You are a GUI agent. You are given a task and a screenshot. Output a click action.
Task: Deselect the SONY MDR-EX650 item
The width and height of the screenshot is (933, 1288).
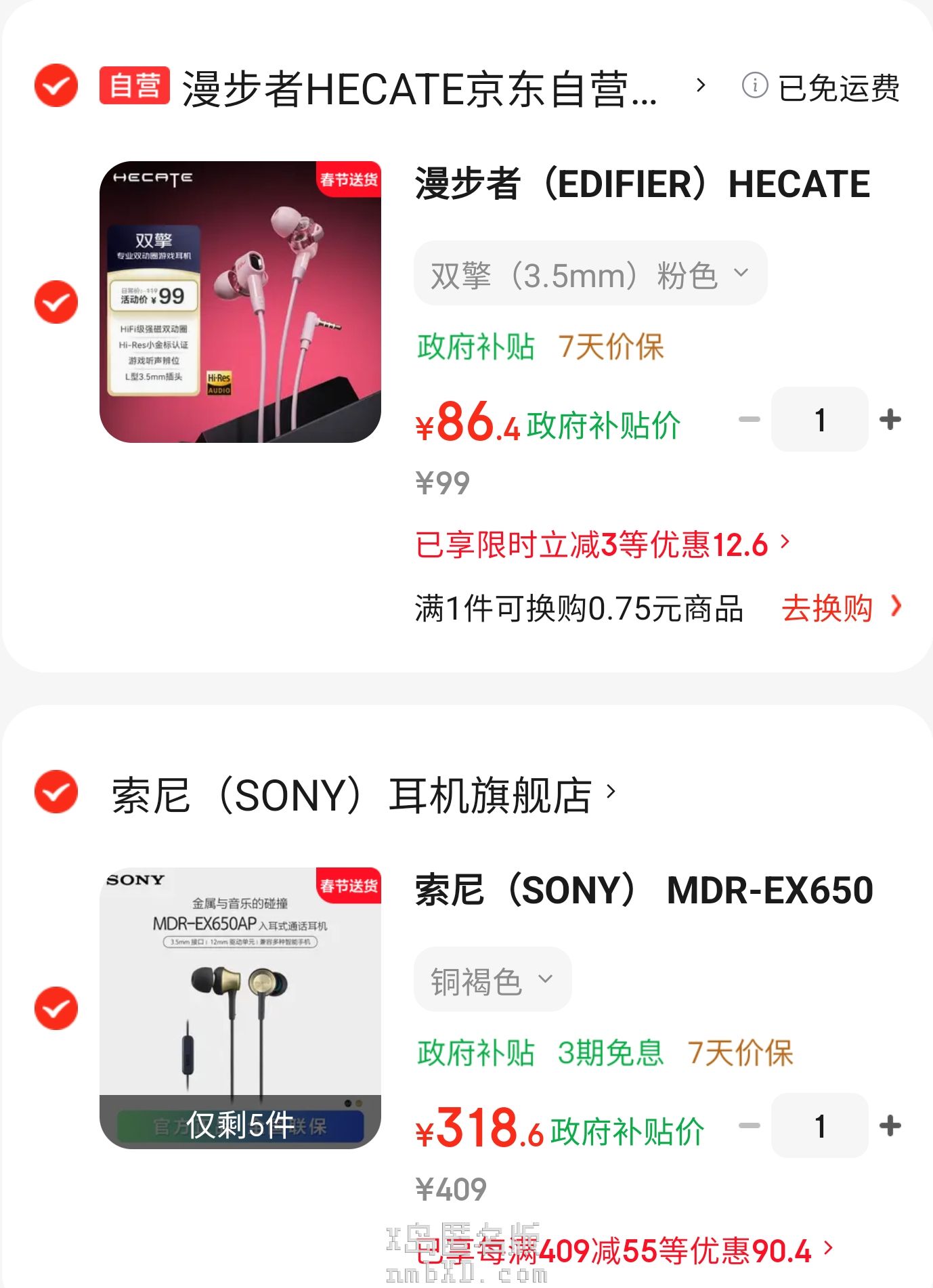click(x=56, y=1008)
